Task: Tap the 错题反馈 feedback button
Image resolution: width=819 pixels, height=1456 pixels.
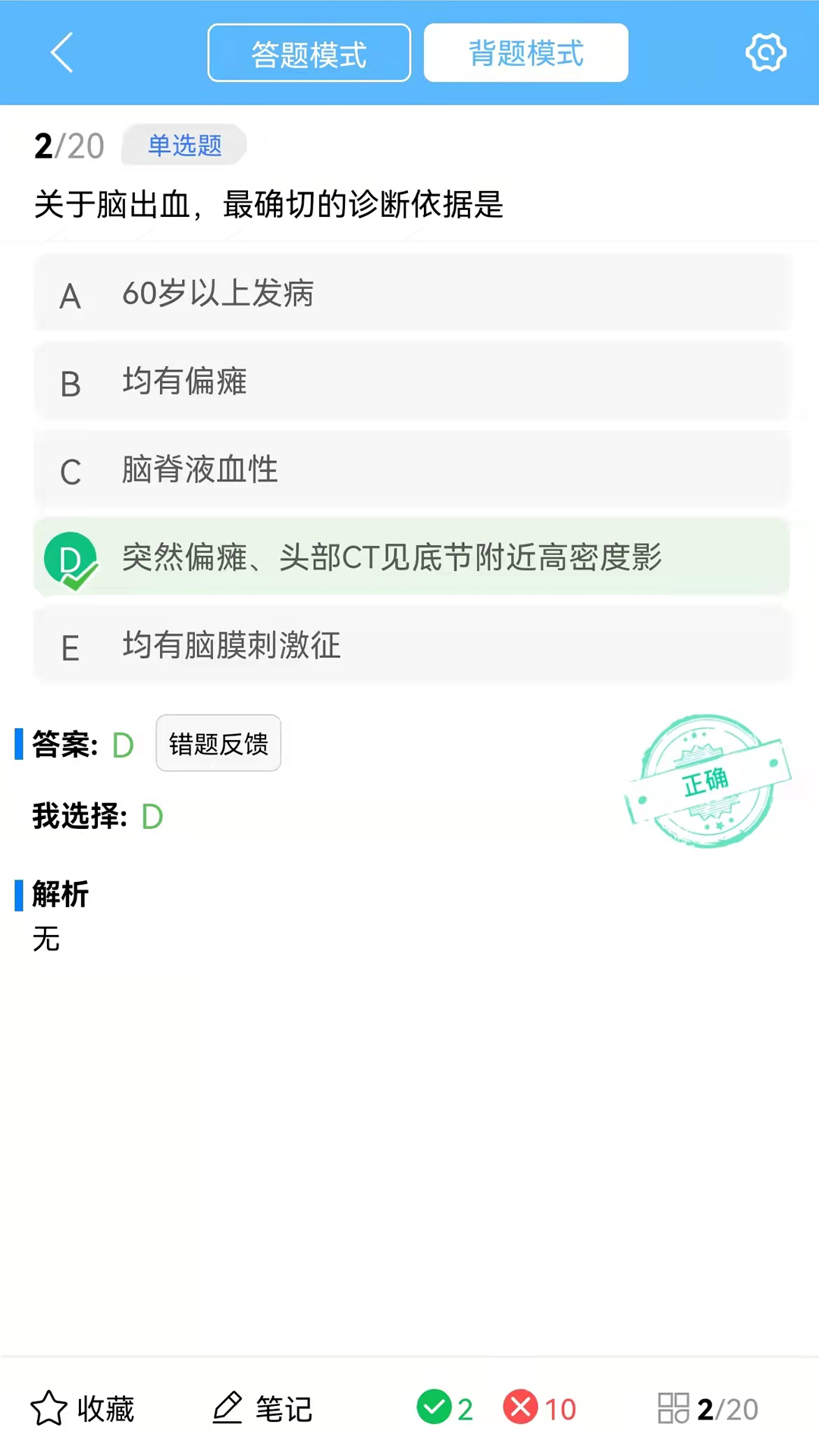Action: coord(218,744)
